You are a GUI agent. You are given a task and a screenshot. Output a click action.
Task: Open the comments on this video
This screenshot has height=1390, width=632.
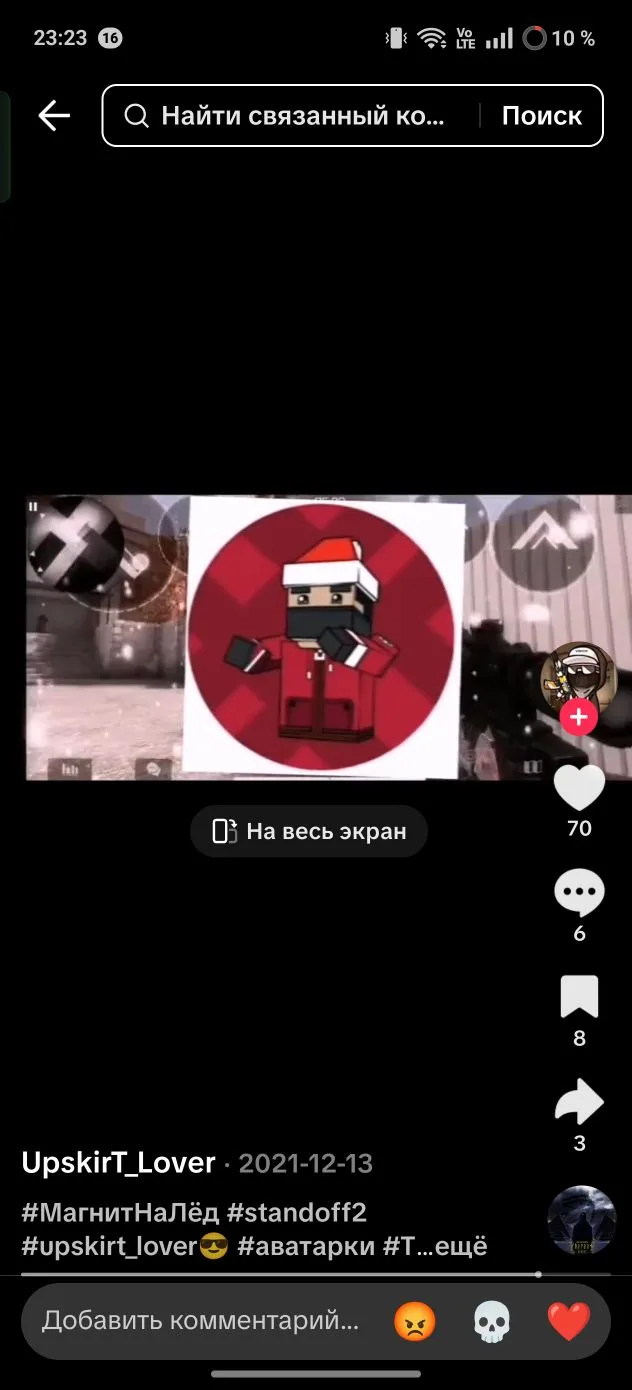pos(579,893)
